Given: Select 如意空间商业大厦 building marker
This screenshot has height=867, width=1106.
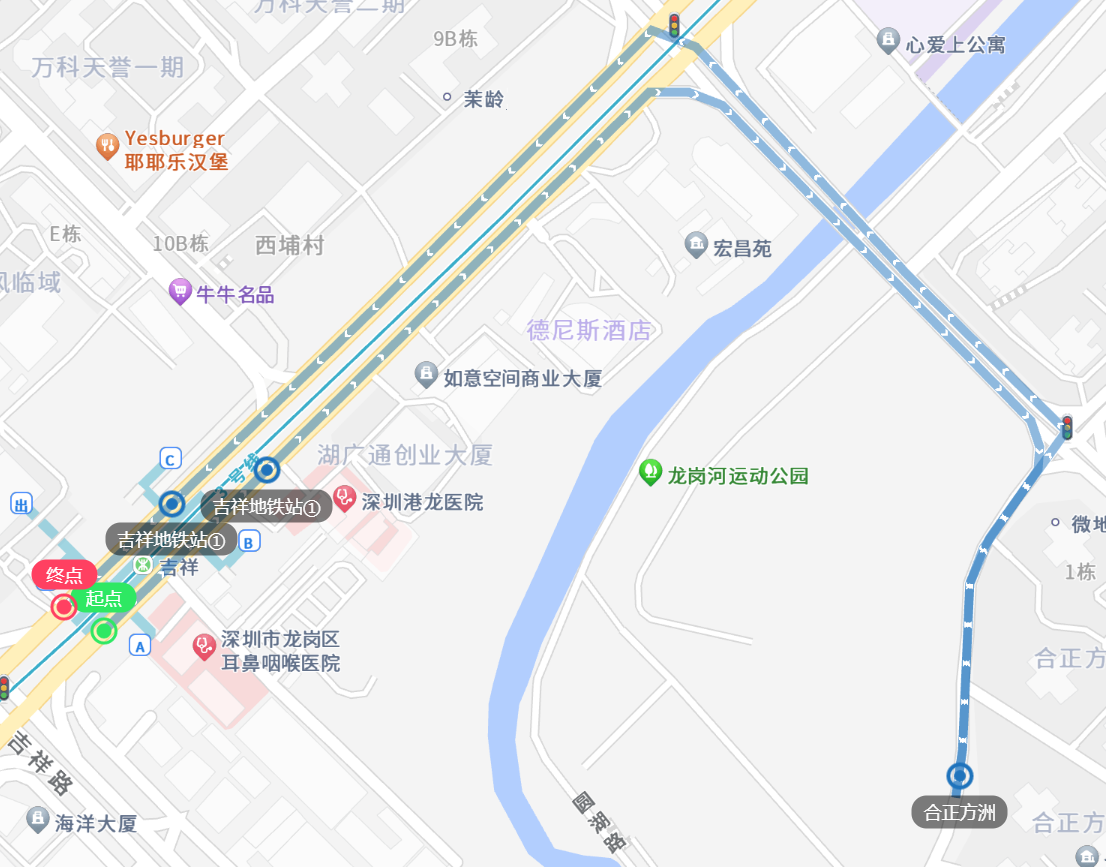Looking at the screenshot, I should 426,375.
